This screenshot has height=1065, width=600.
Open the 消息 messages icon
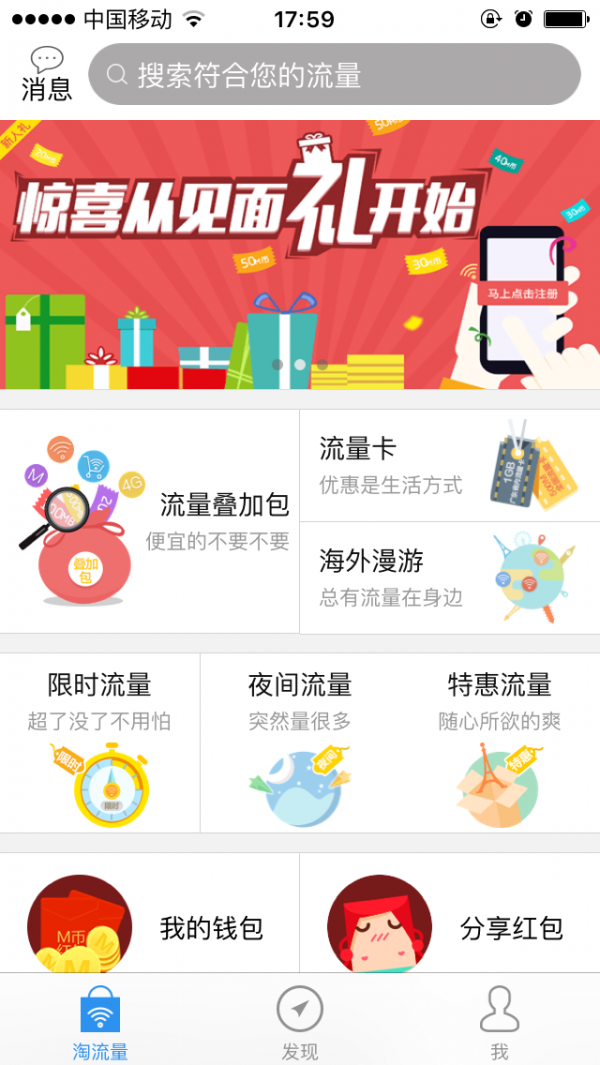coord(46,75)
